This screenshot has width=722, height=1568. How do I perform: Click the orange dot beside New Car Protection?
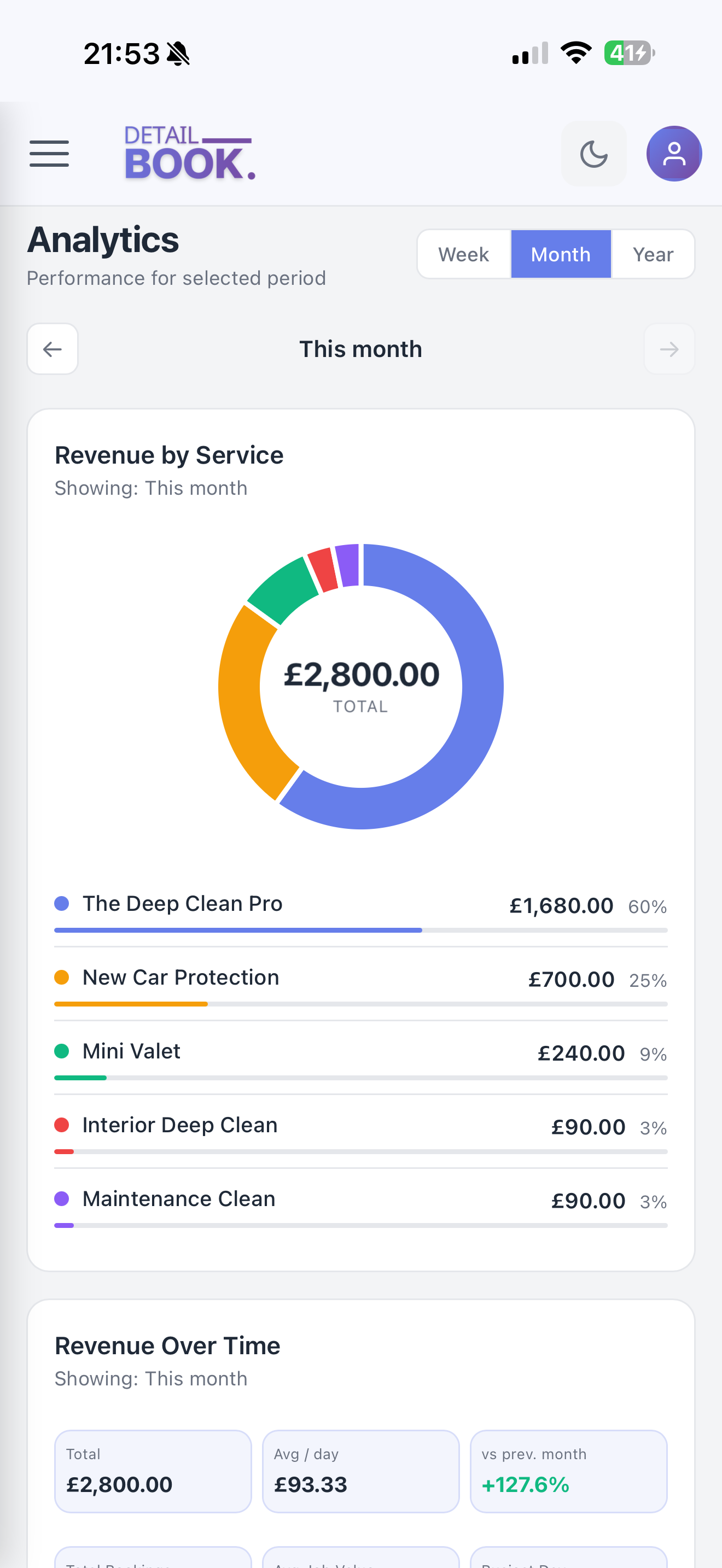coord(61,977)
